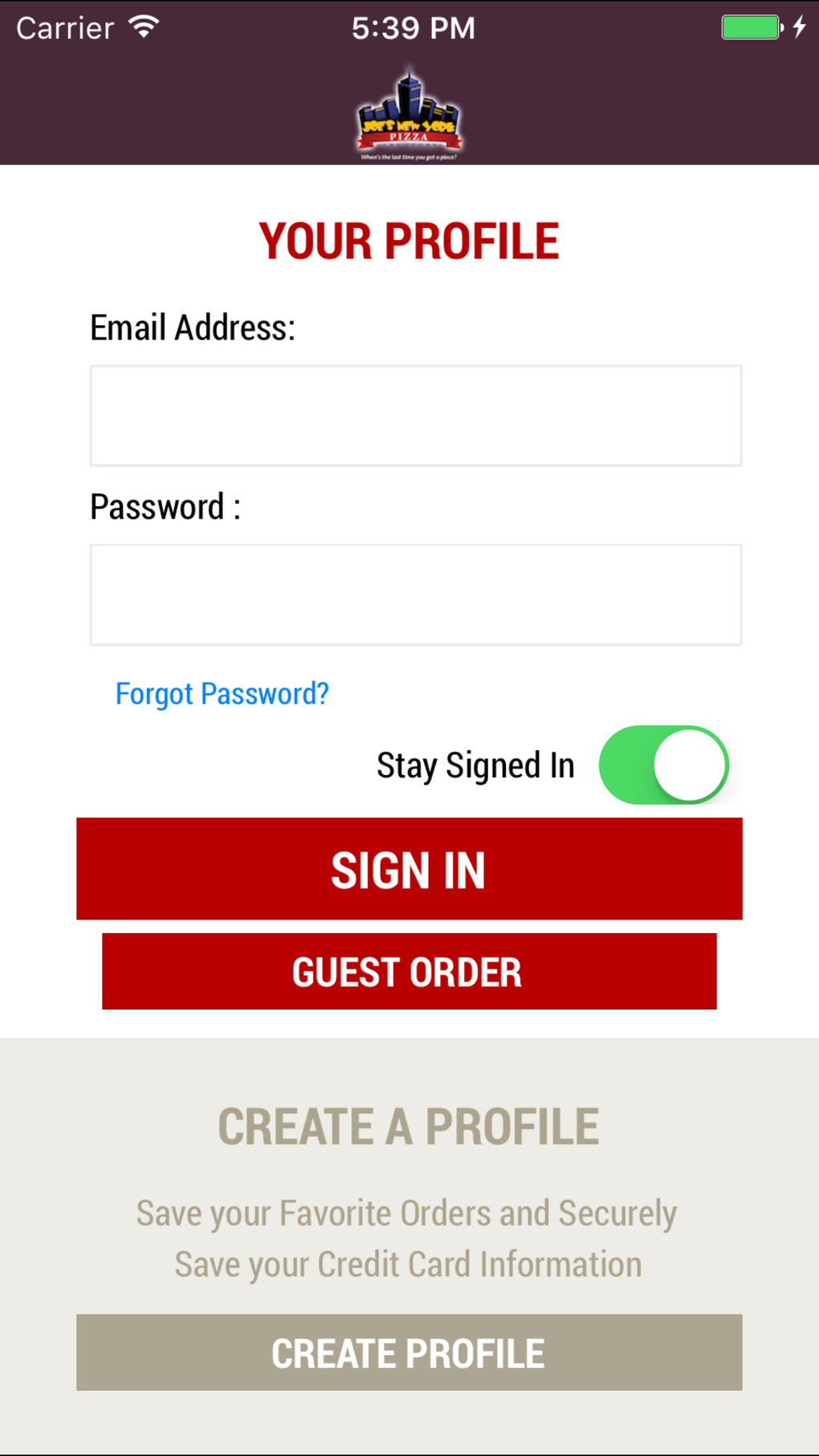Select the Create Profile button
This screenshot has width=819, height=1456.
point(409,1352)
